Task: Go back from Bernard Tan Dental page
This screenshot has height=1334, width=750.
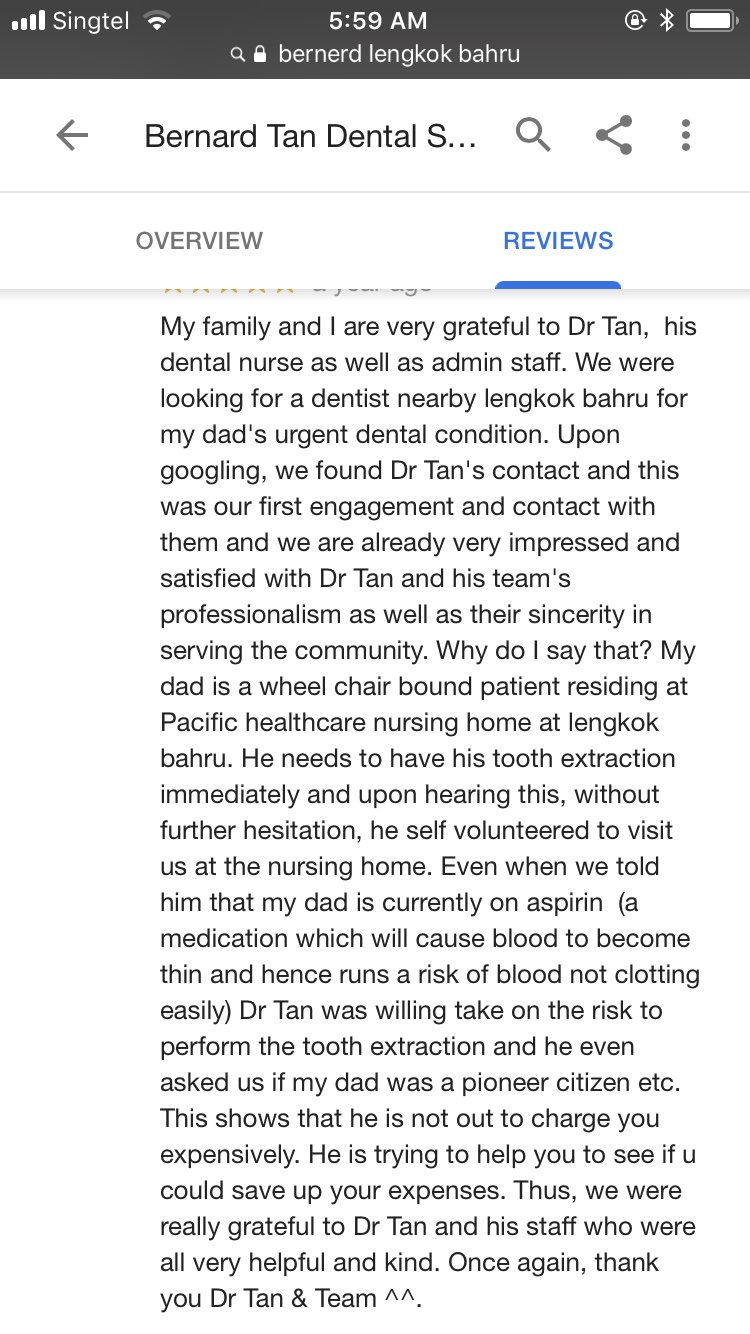Action: tap(72, 135)
